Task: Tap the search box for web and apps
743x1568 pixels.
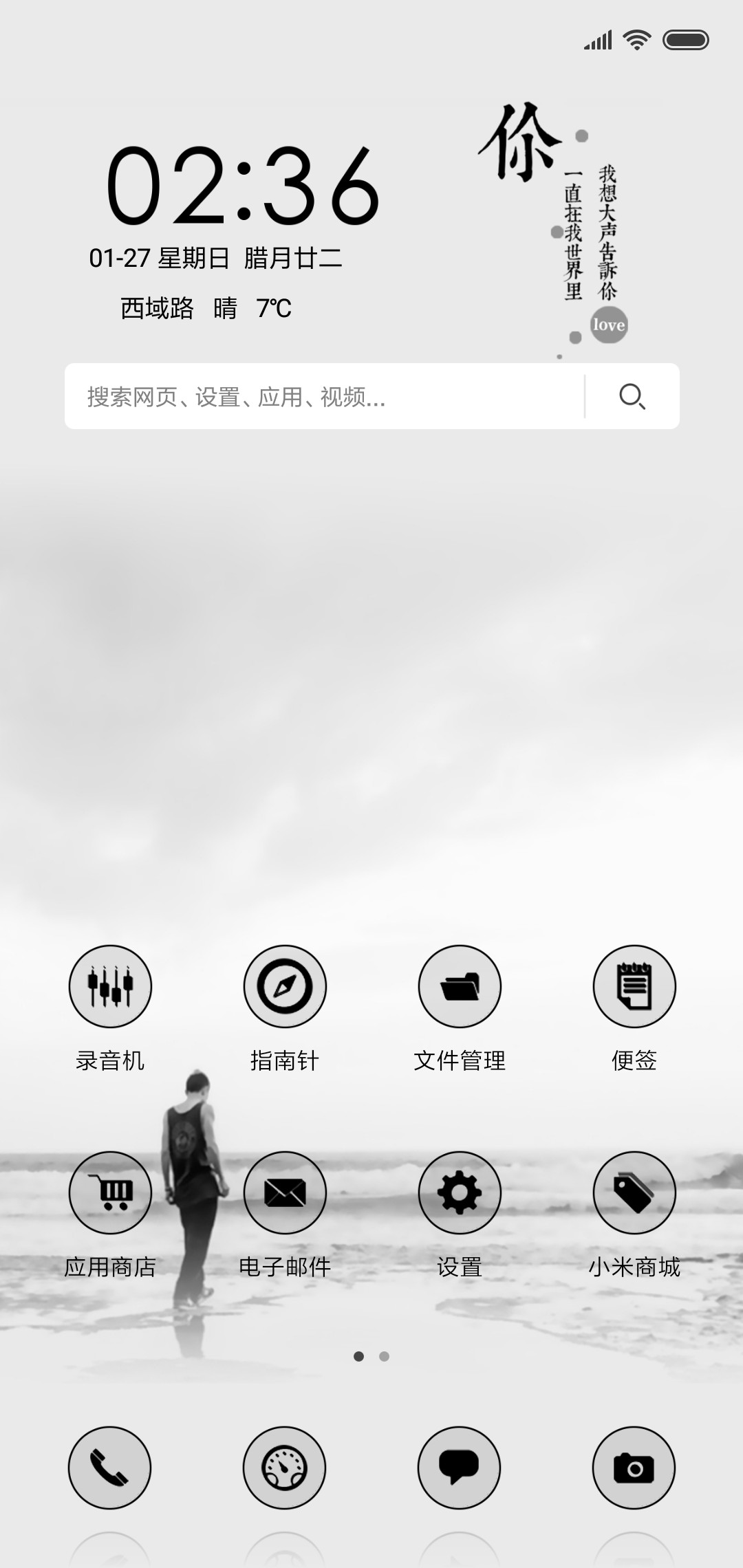Action: (325, 396)
